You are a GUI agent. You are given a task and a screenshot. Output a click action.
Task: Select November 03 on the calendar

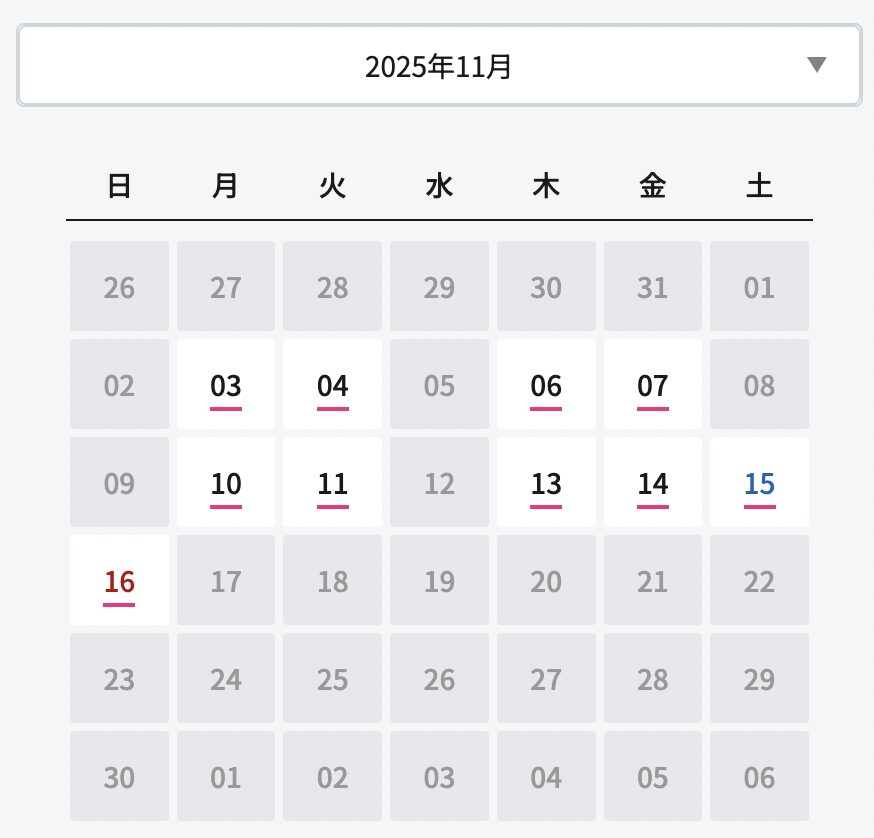(226, 385)
